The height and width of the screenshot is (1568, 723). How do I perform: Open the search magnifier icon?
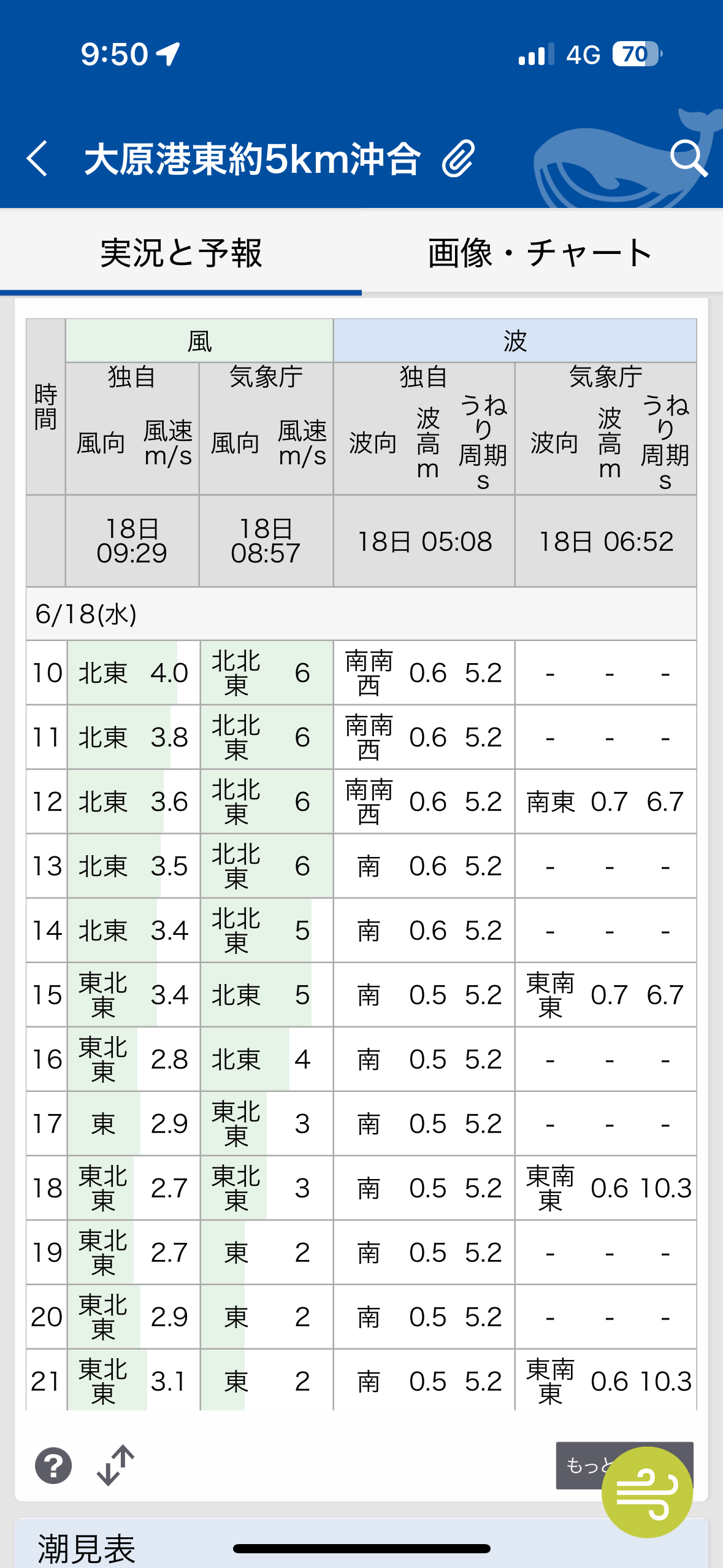[x=689, y=158]
